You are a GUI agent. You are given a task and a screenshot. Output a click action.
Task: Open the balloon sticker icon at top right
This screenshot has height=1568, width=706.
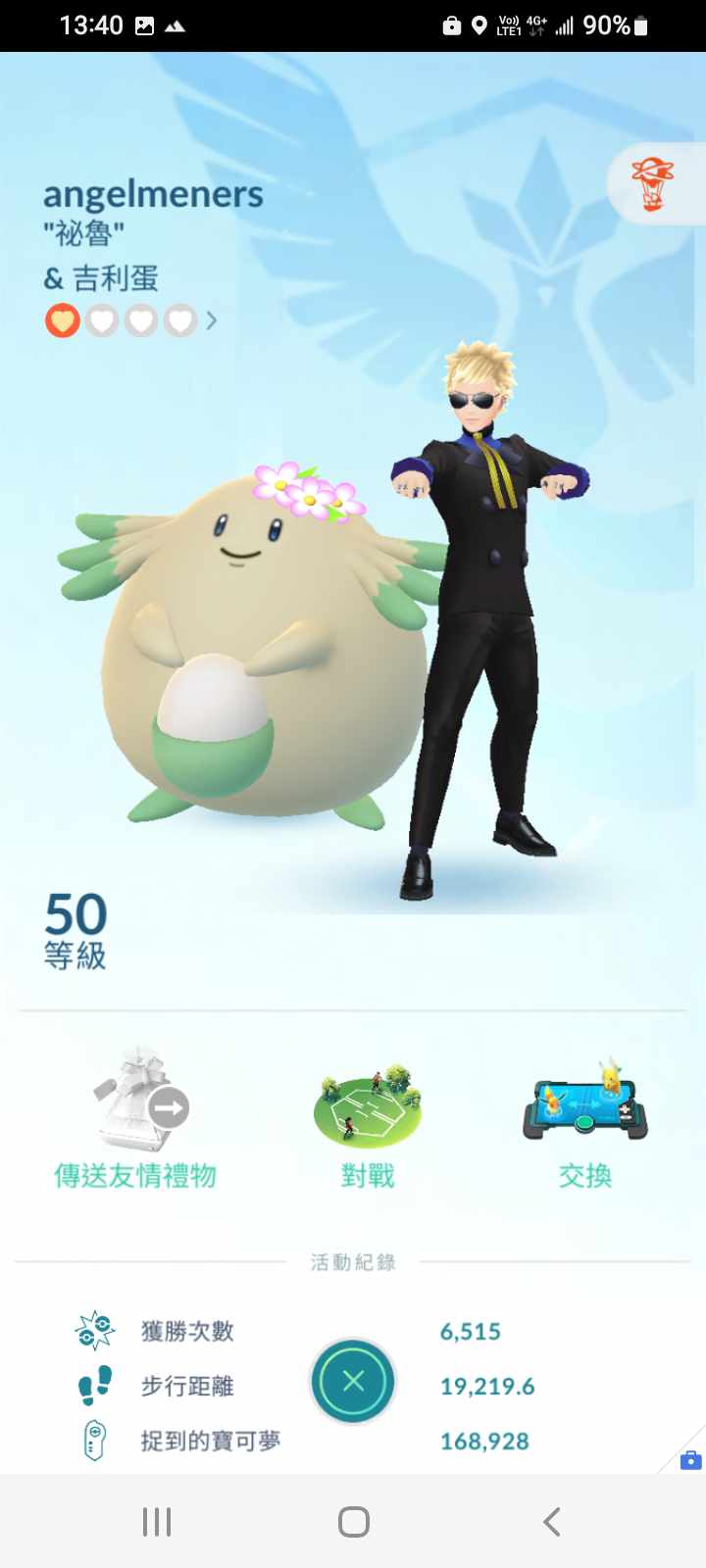653,184
